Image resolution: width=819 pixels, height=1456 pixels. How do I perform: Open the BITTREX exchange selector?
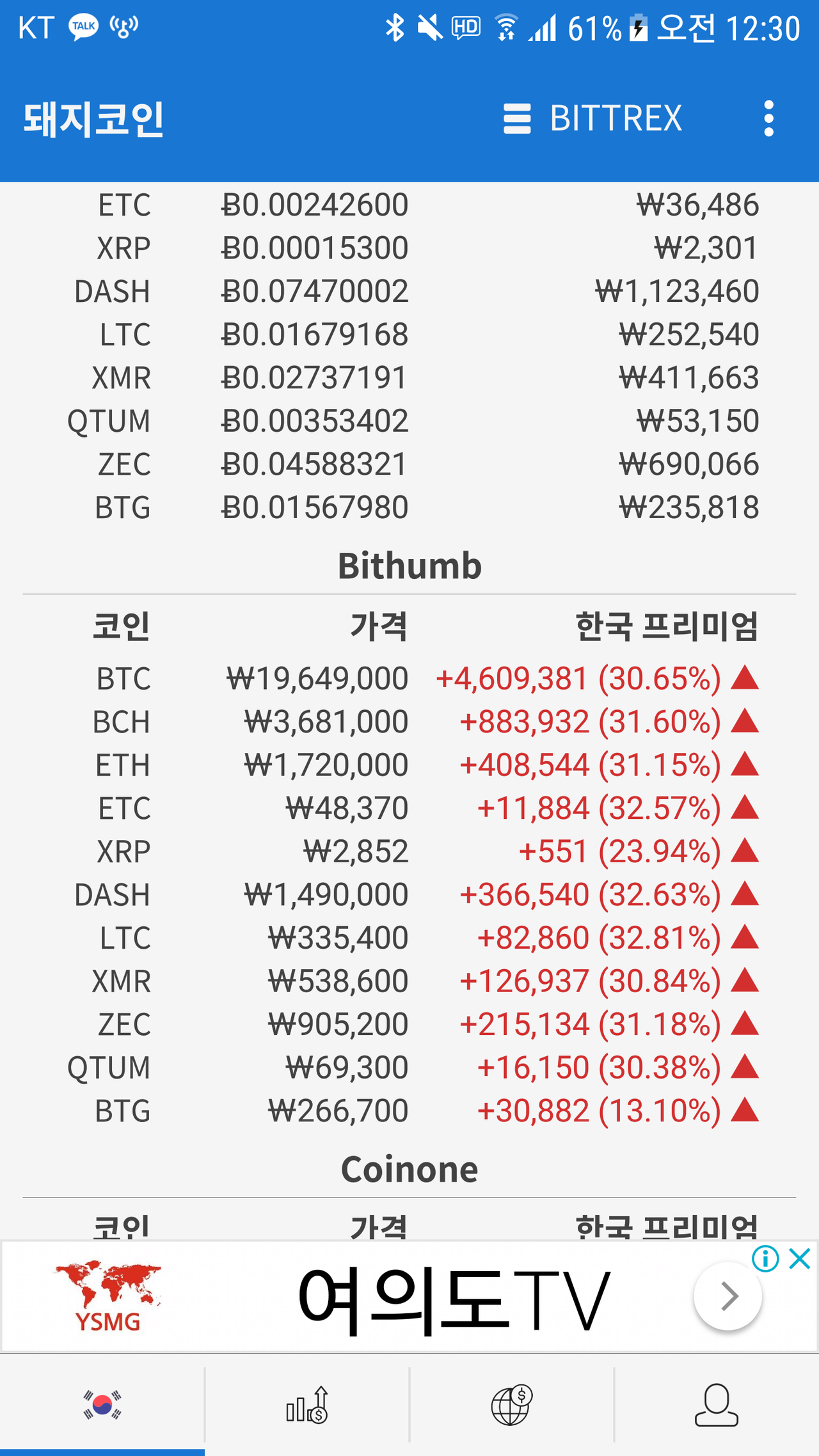(x=592, y=118)
